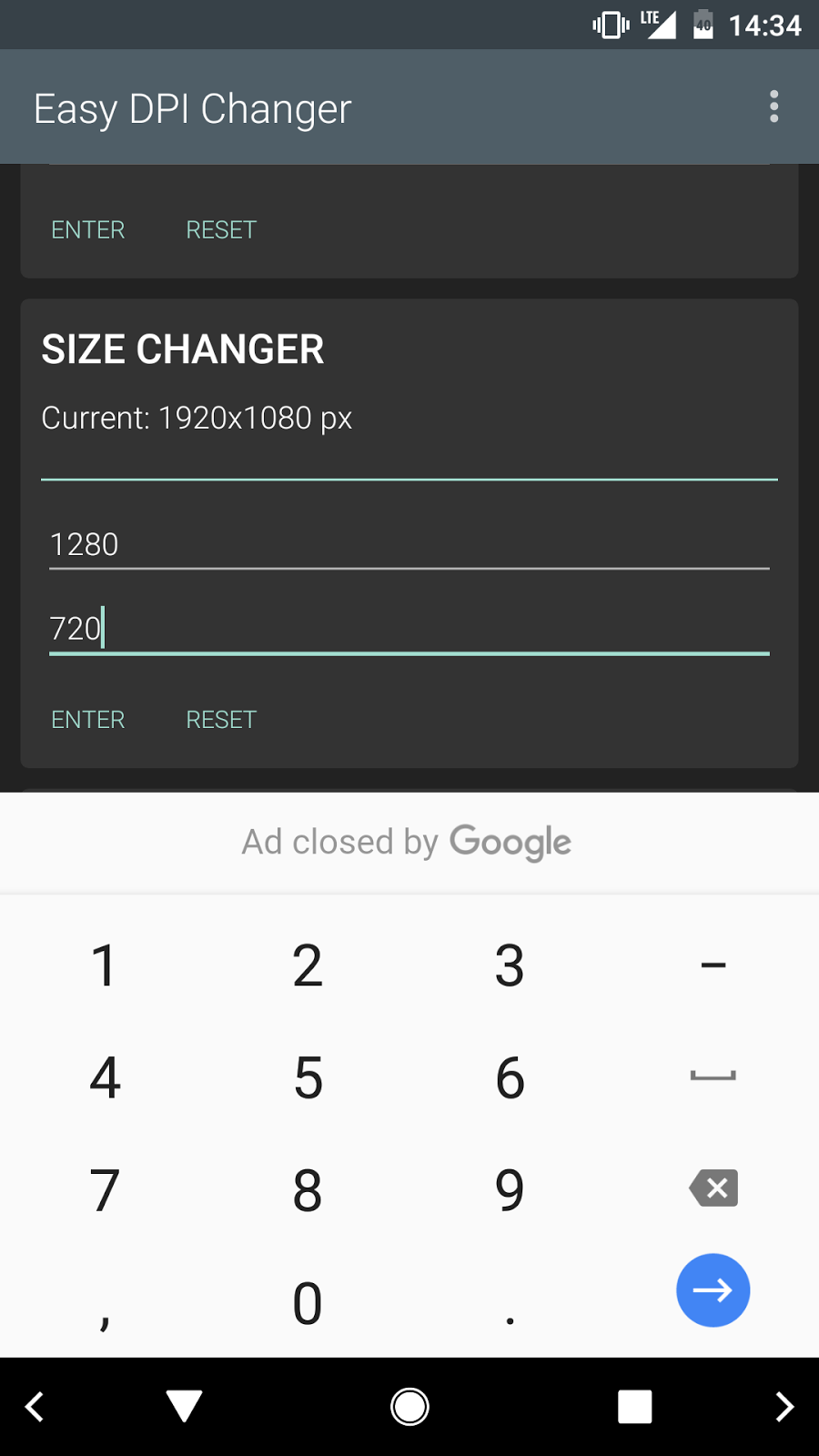Screen dimensions: 819x1456
Task: Go to the home screen
Action: (409, 1407)
